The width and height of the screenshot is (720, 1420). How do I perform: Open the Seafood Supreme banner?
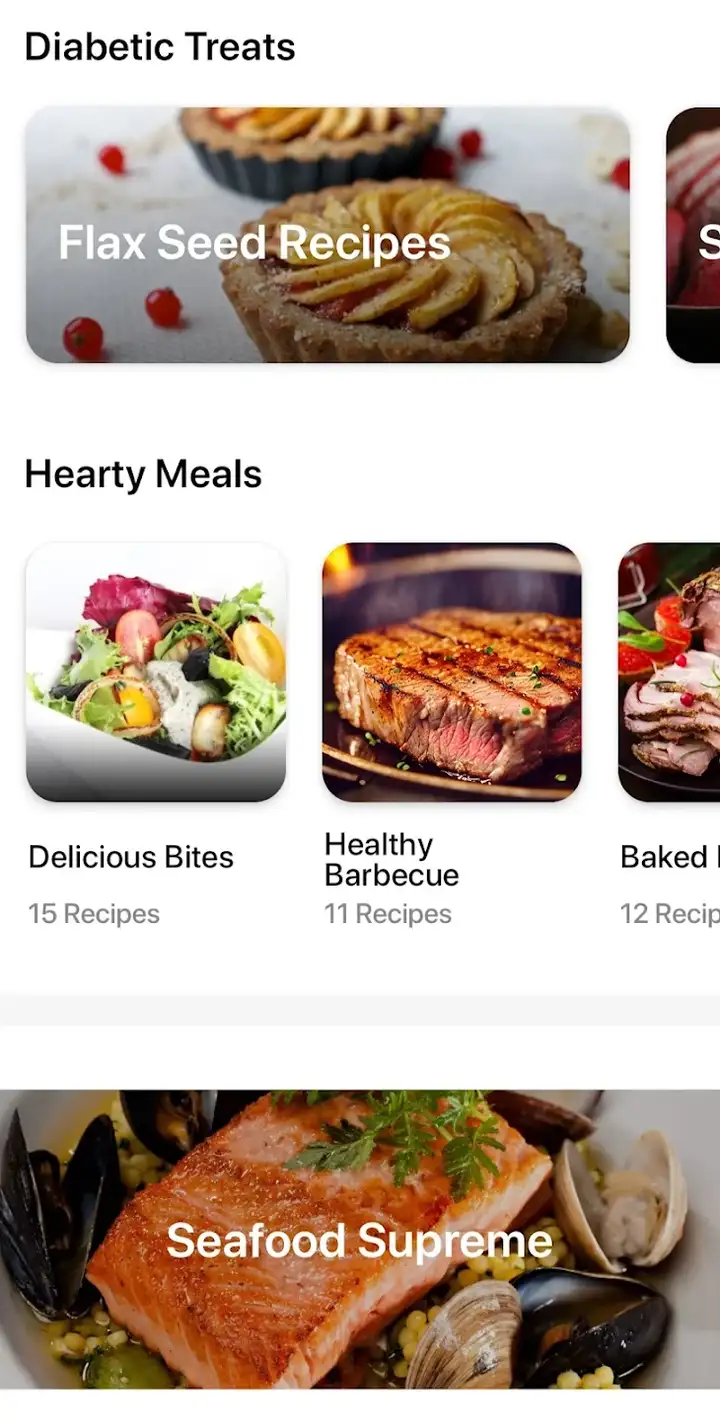[360, 1239]
